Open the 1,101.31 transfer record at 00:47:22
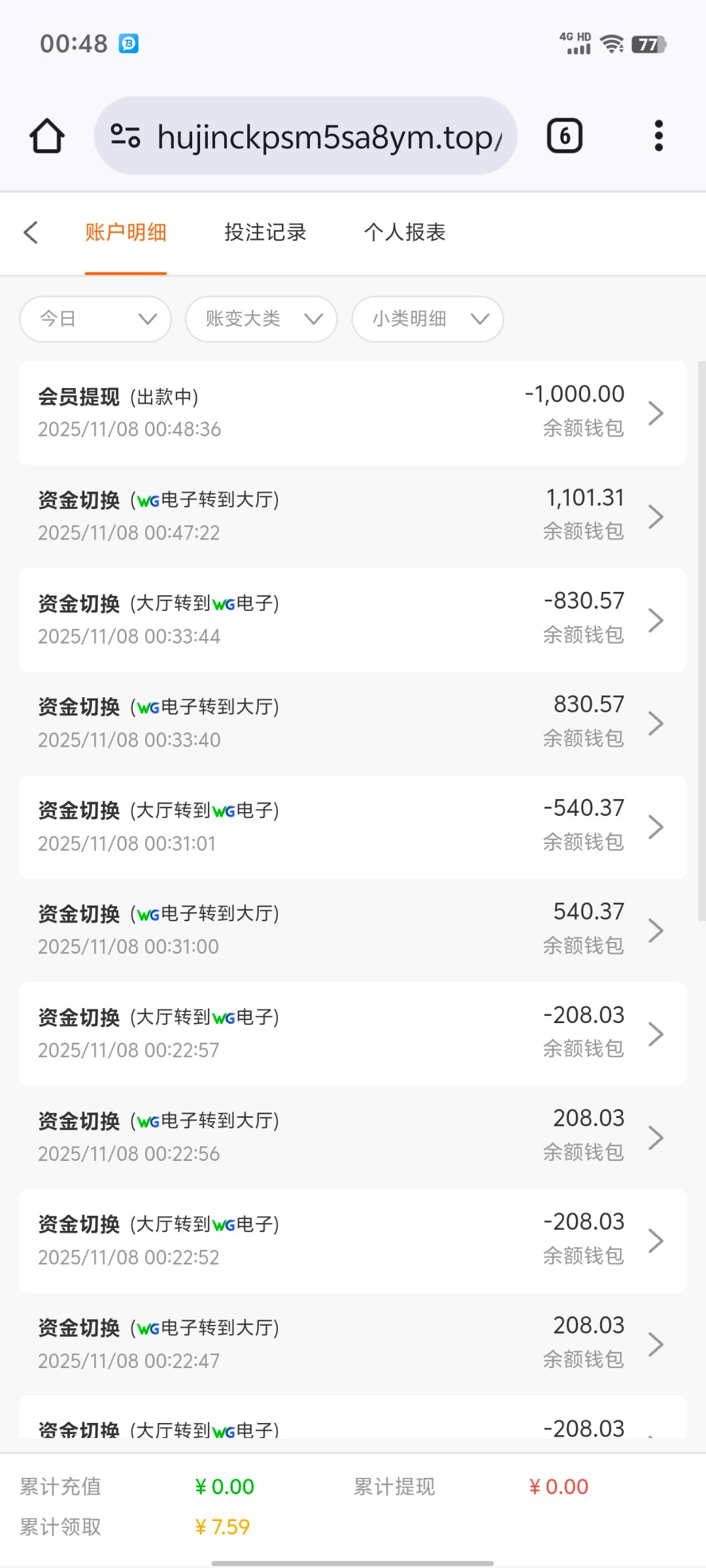The height and width of the screenshot is (1568, 706). 353,516
